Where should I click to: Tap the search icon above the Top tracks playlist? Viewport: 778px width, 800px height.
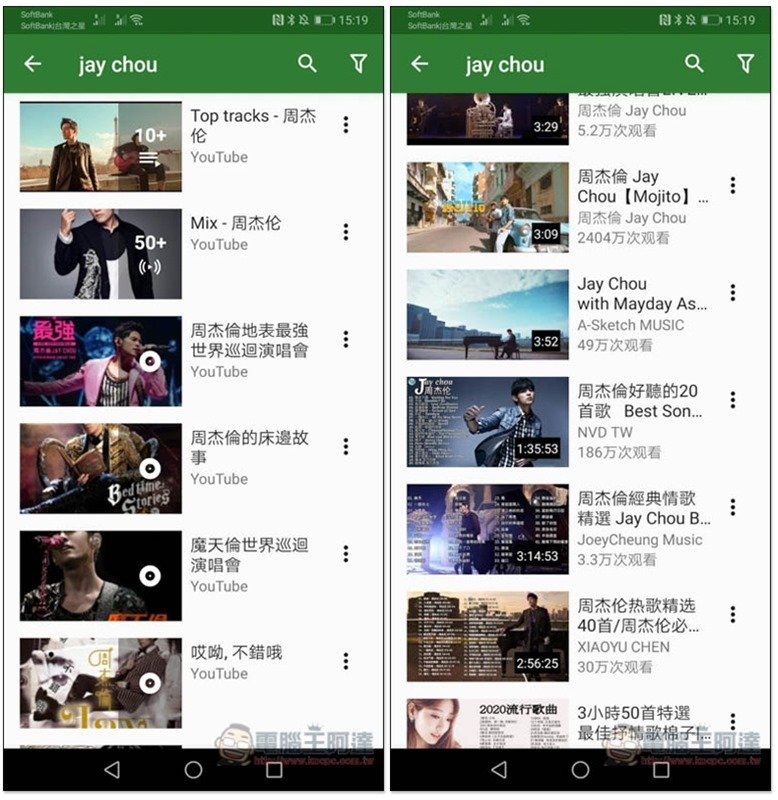coord(307,64)
